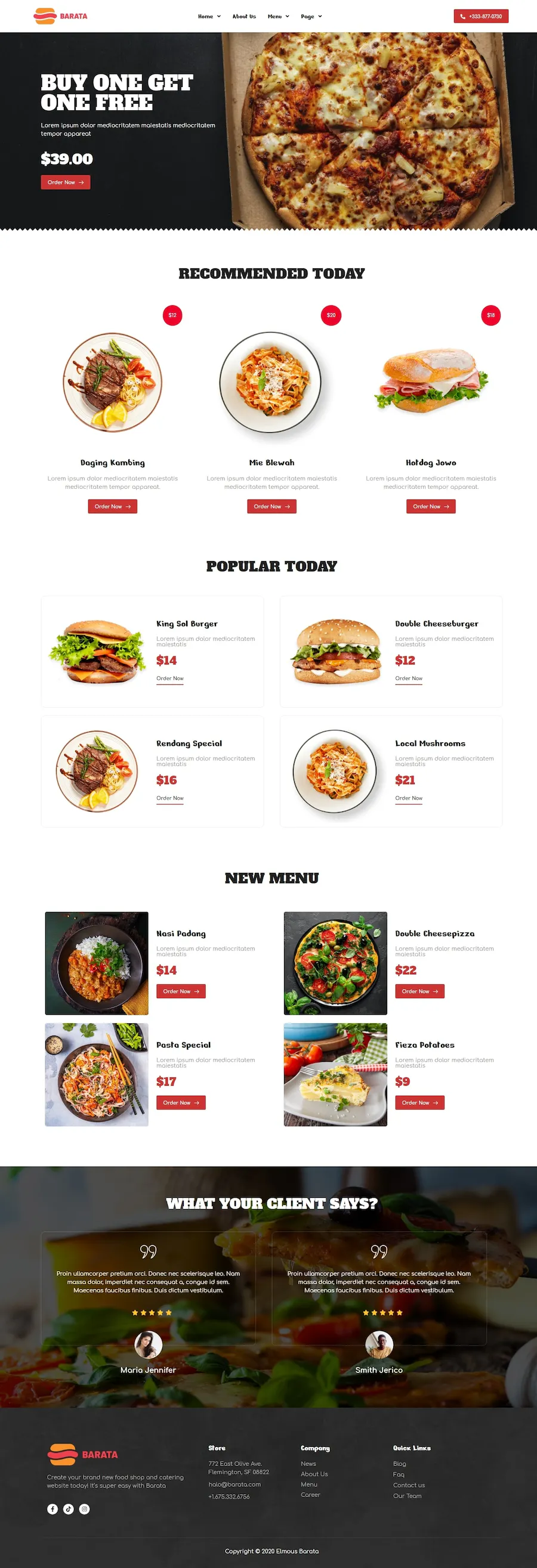The height and width of the screenshot is (1568, 537).
Task: Order Local Mushrooms
Action: point(409,798)
